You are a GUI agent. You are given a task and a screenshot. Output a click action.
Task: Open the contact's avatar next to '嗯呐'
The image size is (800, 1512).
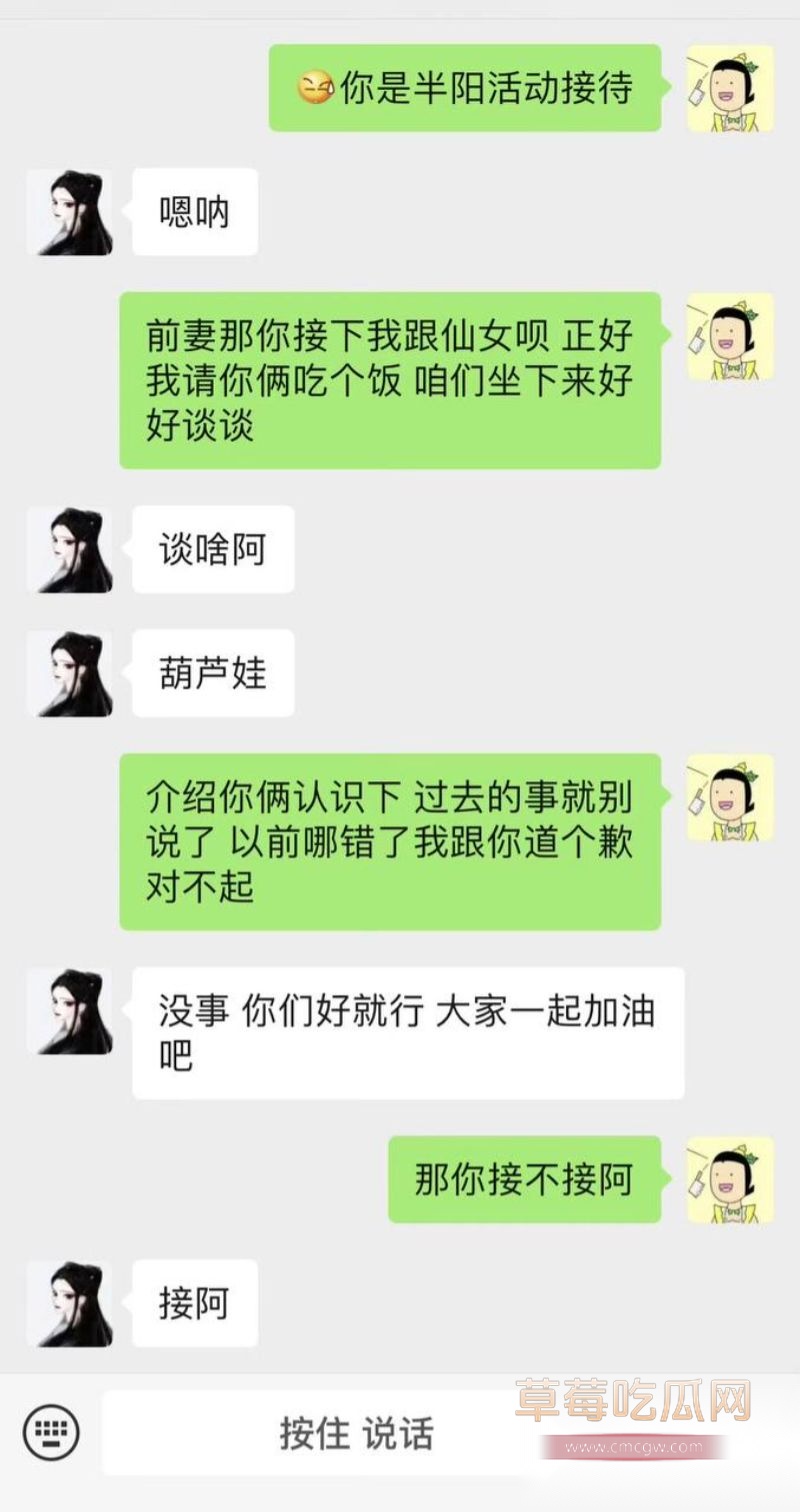pos(70,210)
